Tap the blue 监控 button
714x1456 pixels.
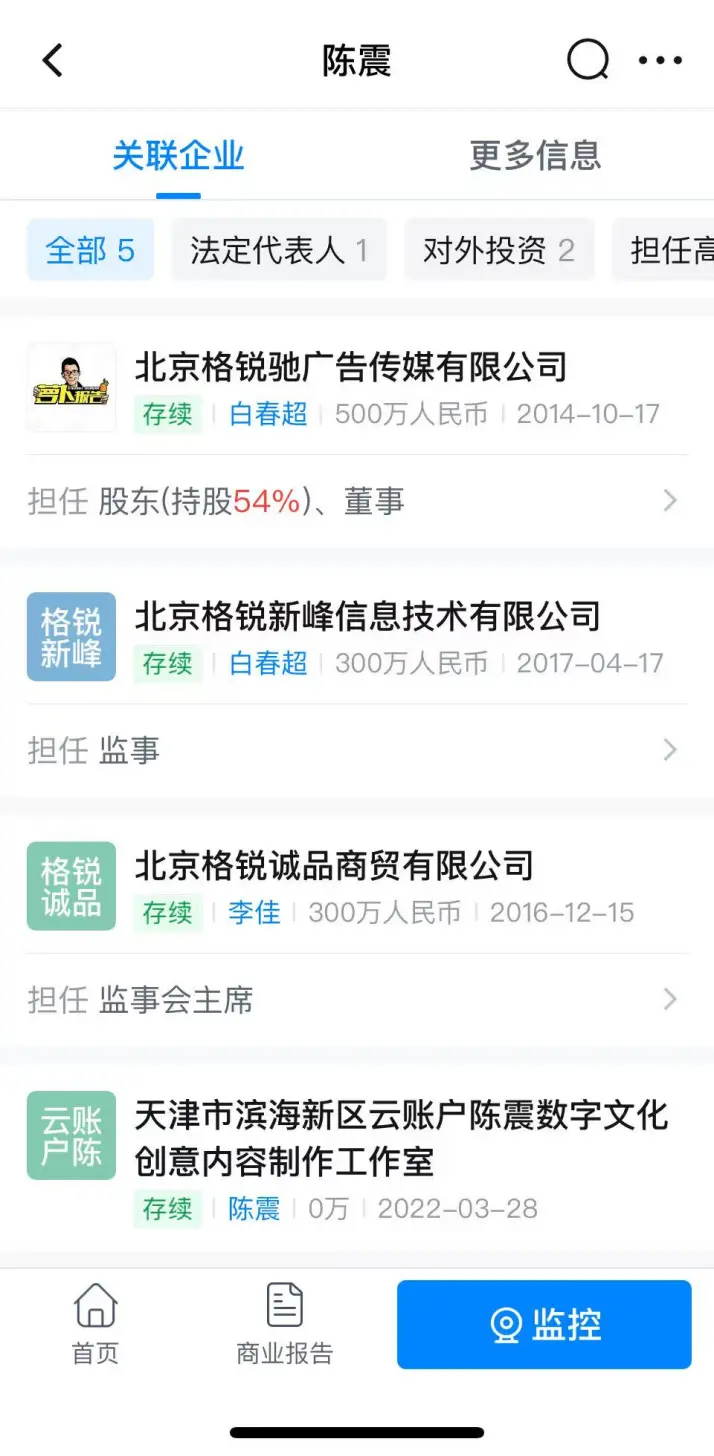click(544, 1324)
